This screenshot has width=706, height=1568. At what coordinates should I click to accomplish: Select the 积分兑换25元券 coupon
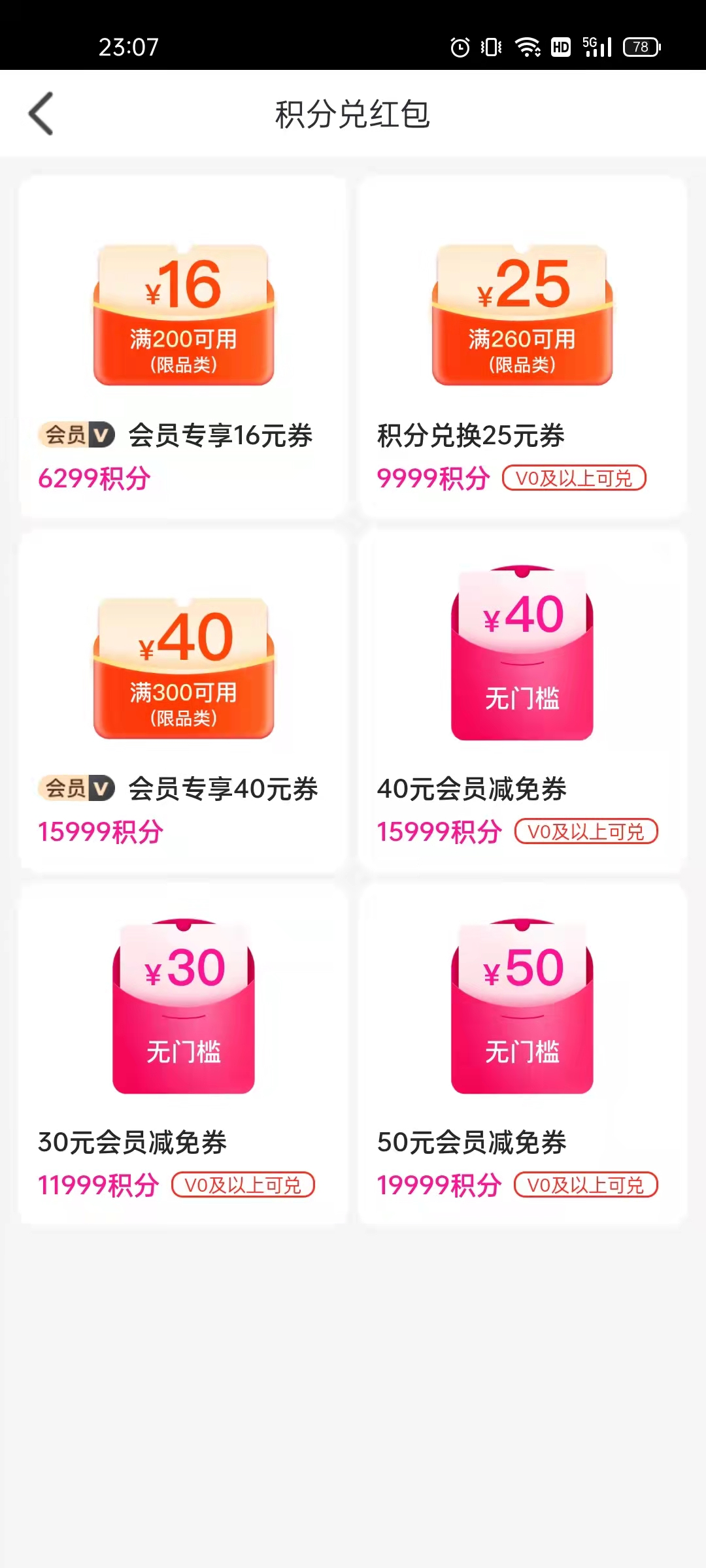522,348
